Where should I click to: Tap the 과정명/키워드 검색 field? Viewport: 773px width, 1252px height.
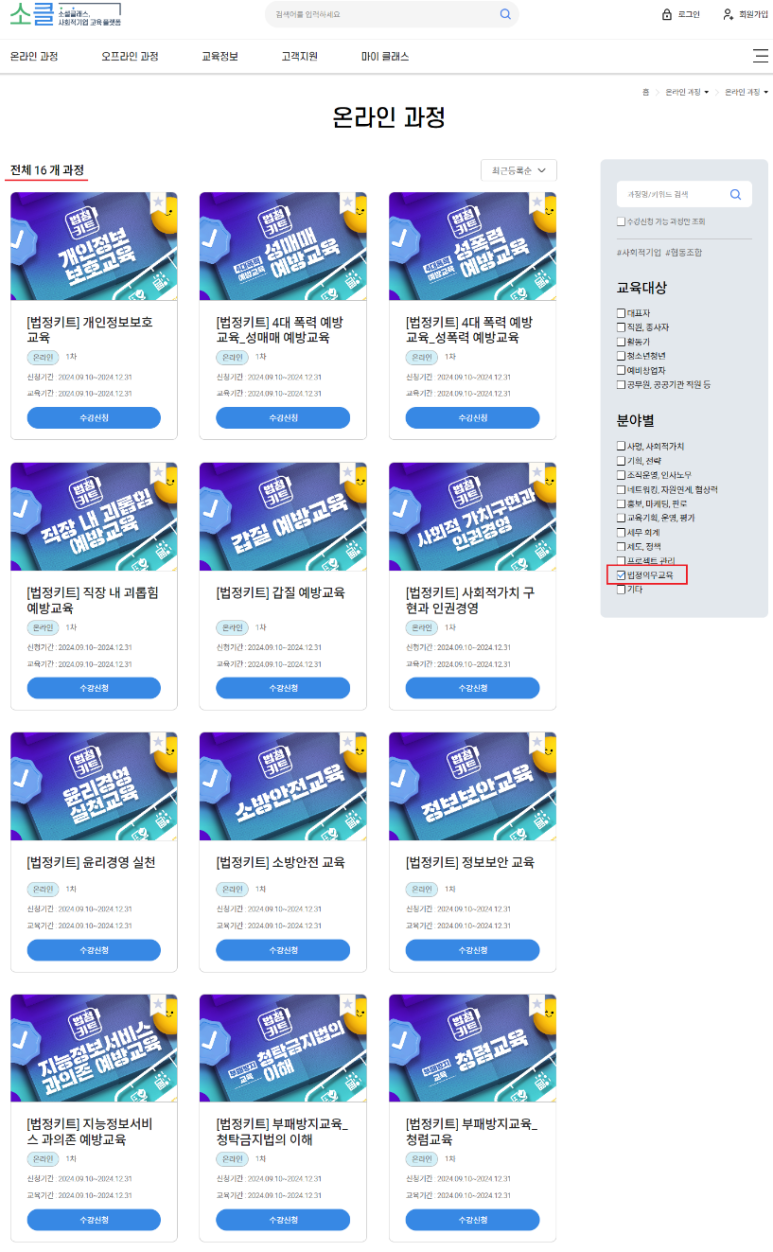tap(670, 194)
